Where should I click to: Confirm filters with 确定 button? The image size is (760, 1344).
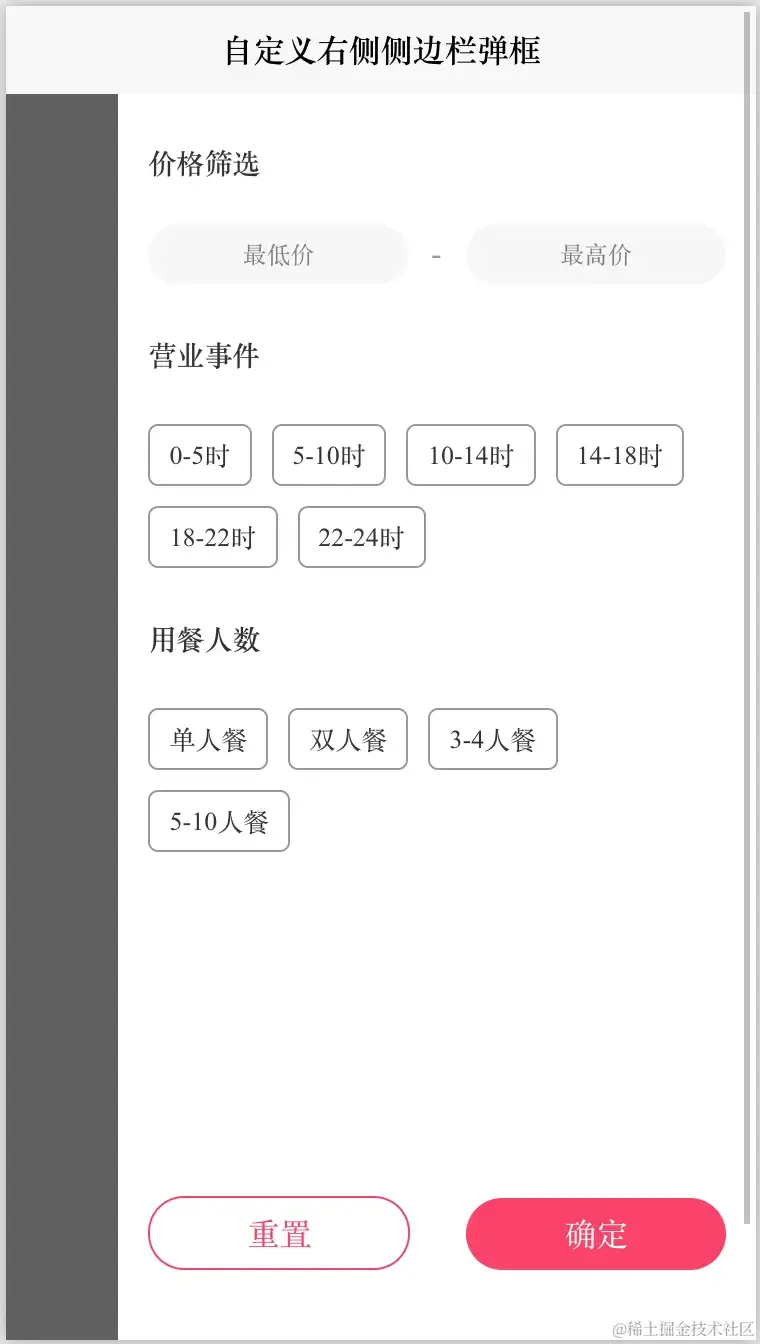[596, 1234]
